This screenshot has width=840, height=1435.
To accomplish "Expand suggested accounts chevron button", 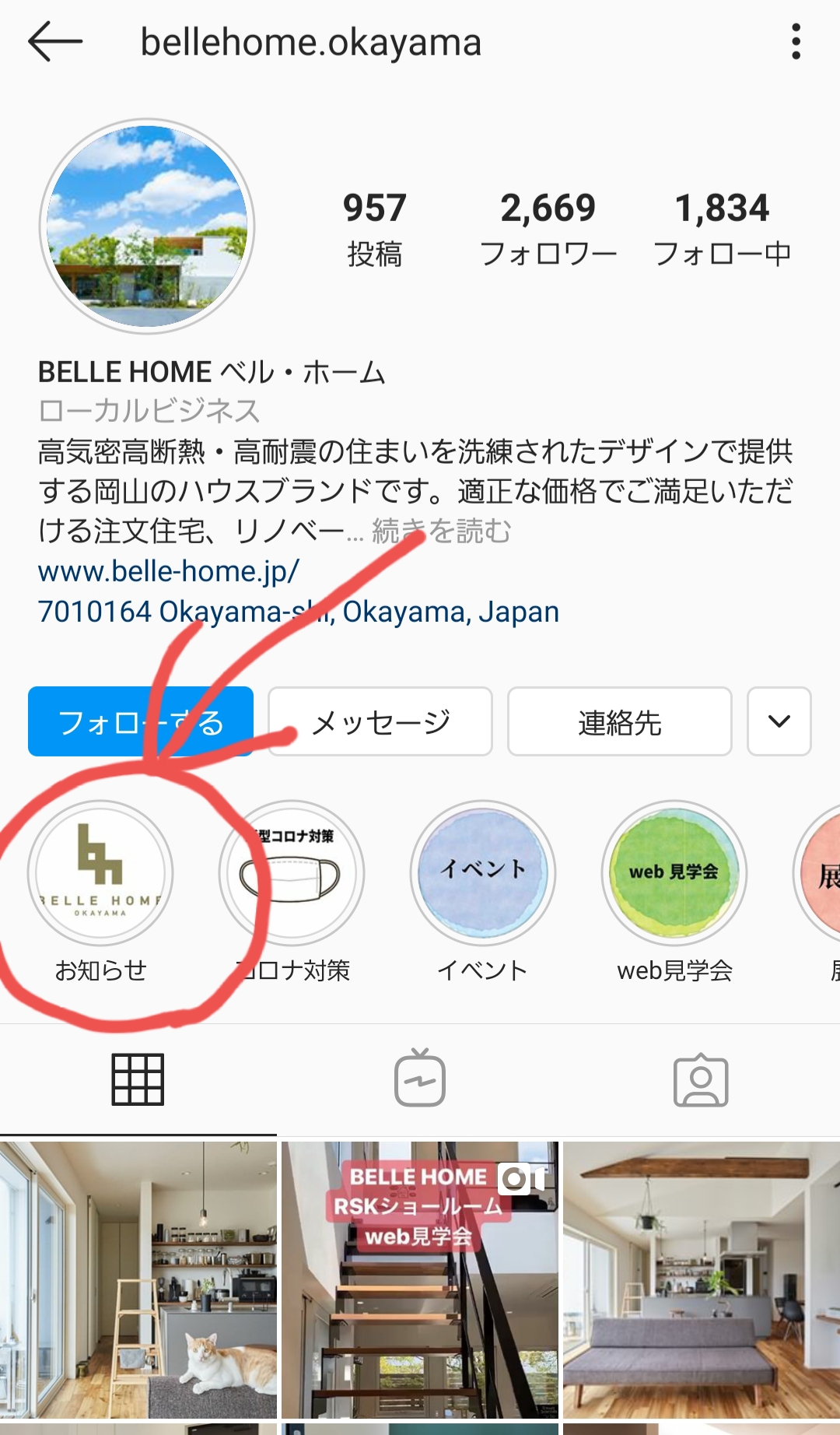I will [x=779, y=721].
